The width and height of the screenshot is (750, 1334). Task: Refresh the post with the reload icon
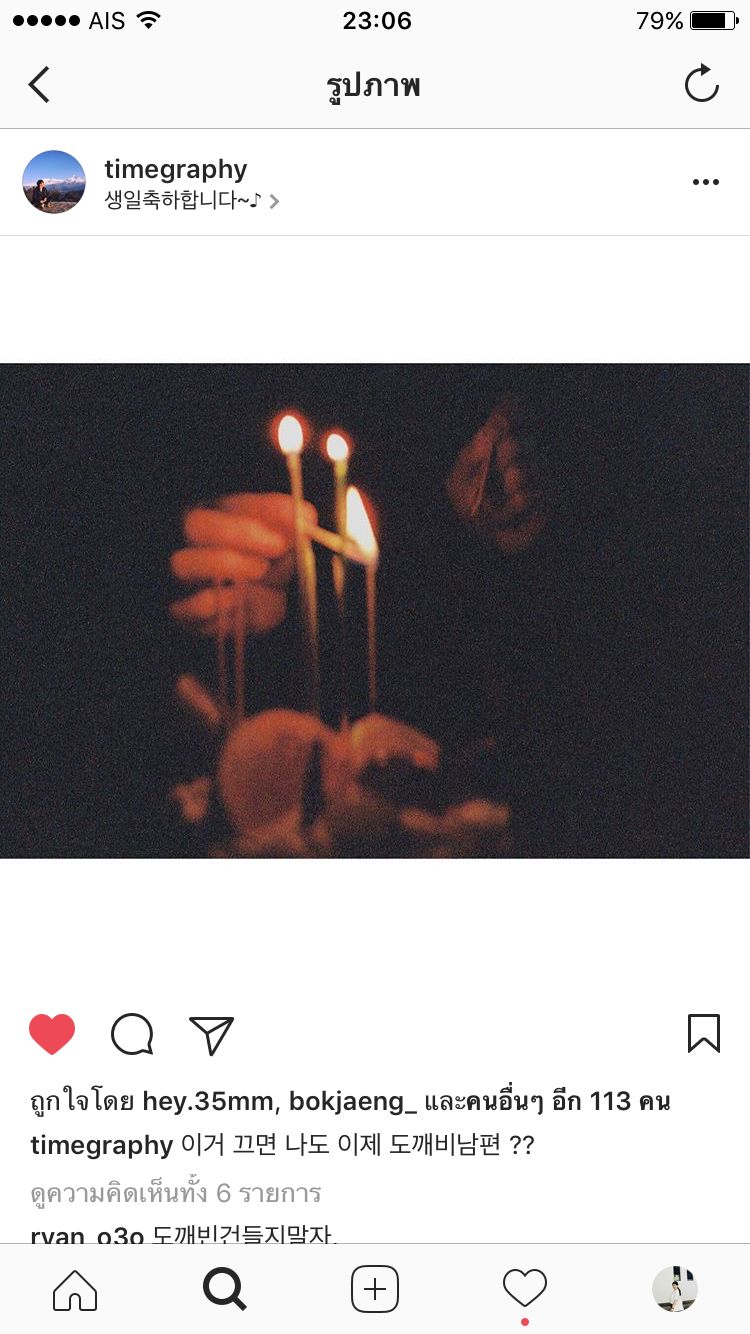coord(702,84)
